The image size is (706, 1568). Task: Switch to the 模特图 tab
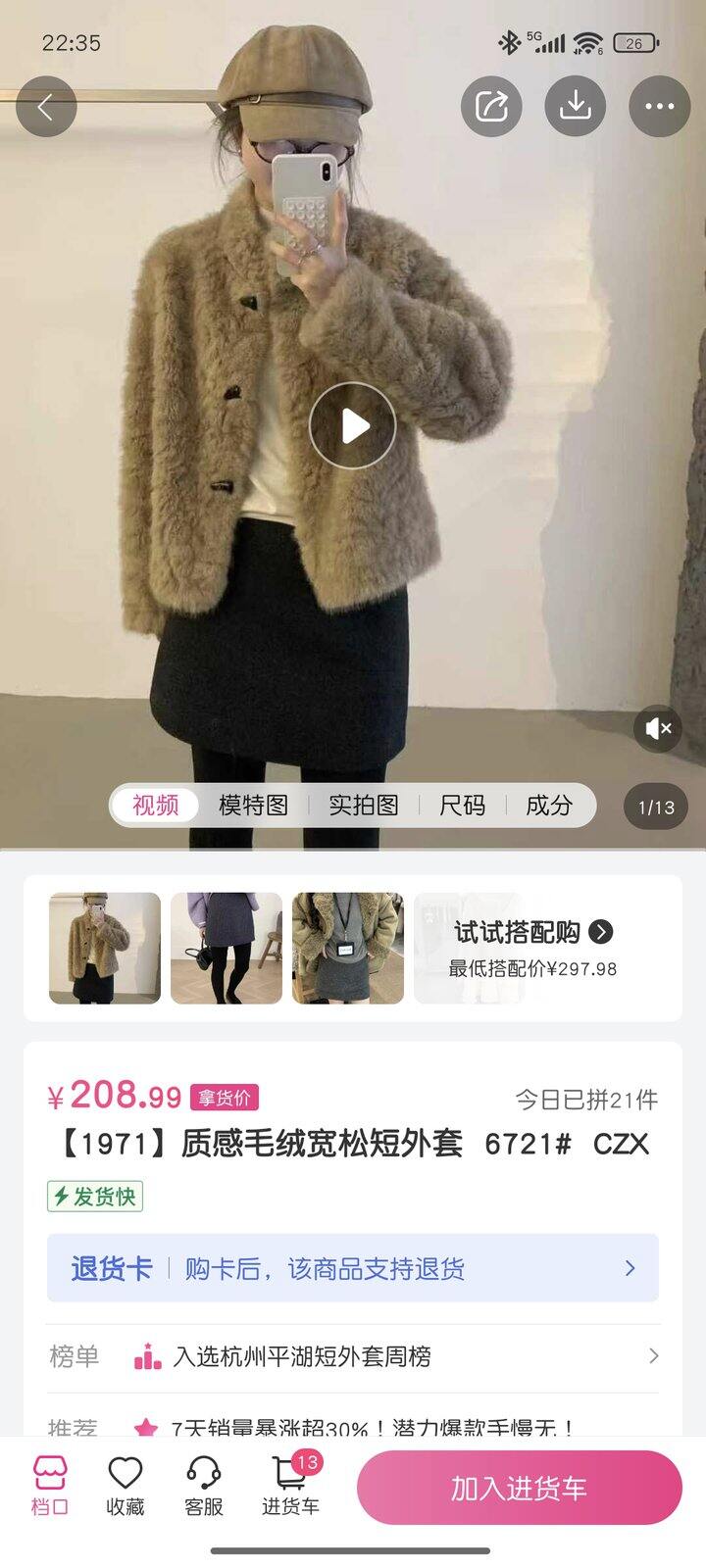(253, 806)
